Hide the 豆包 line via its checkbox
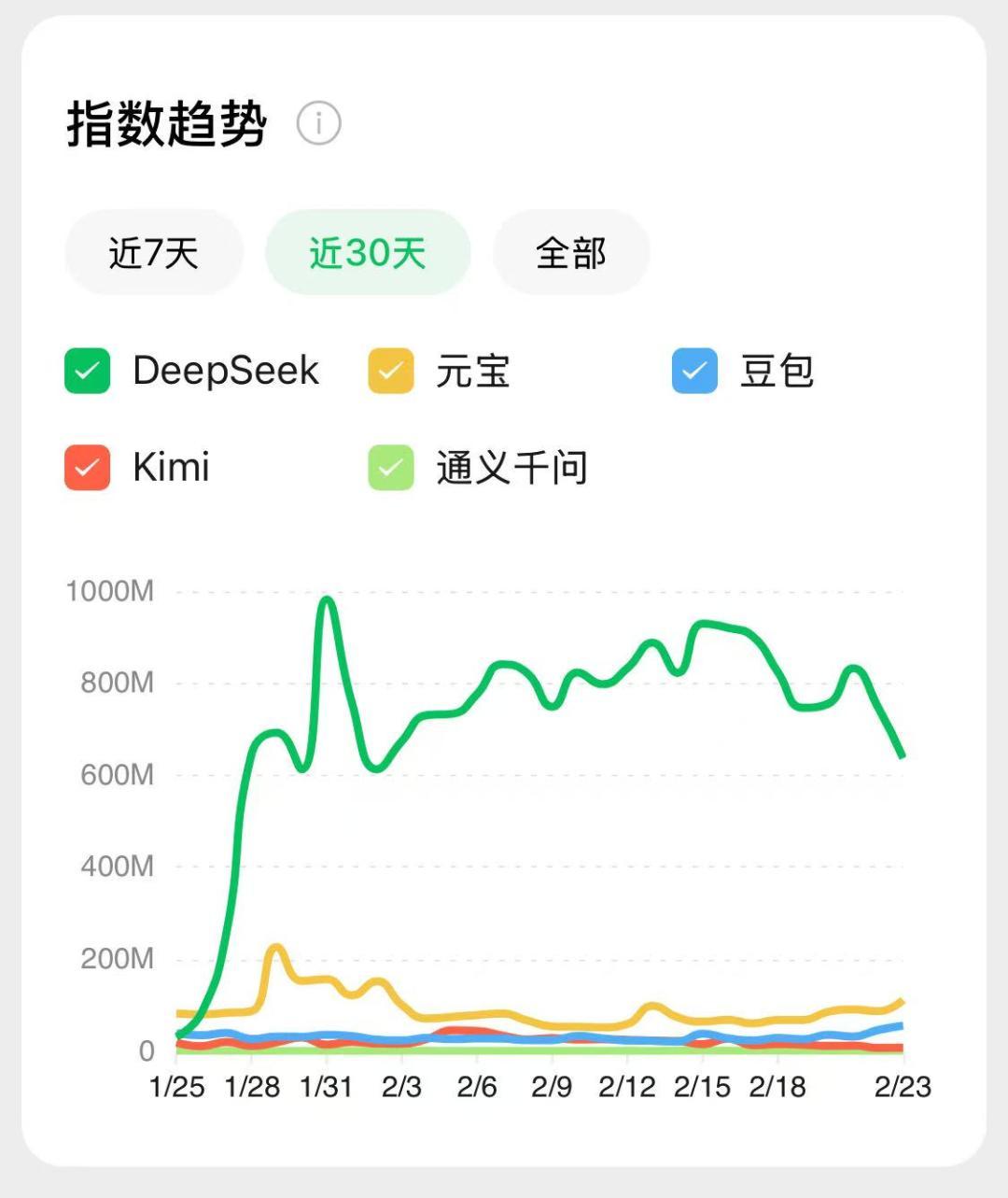 694,371
